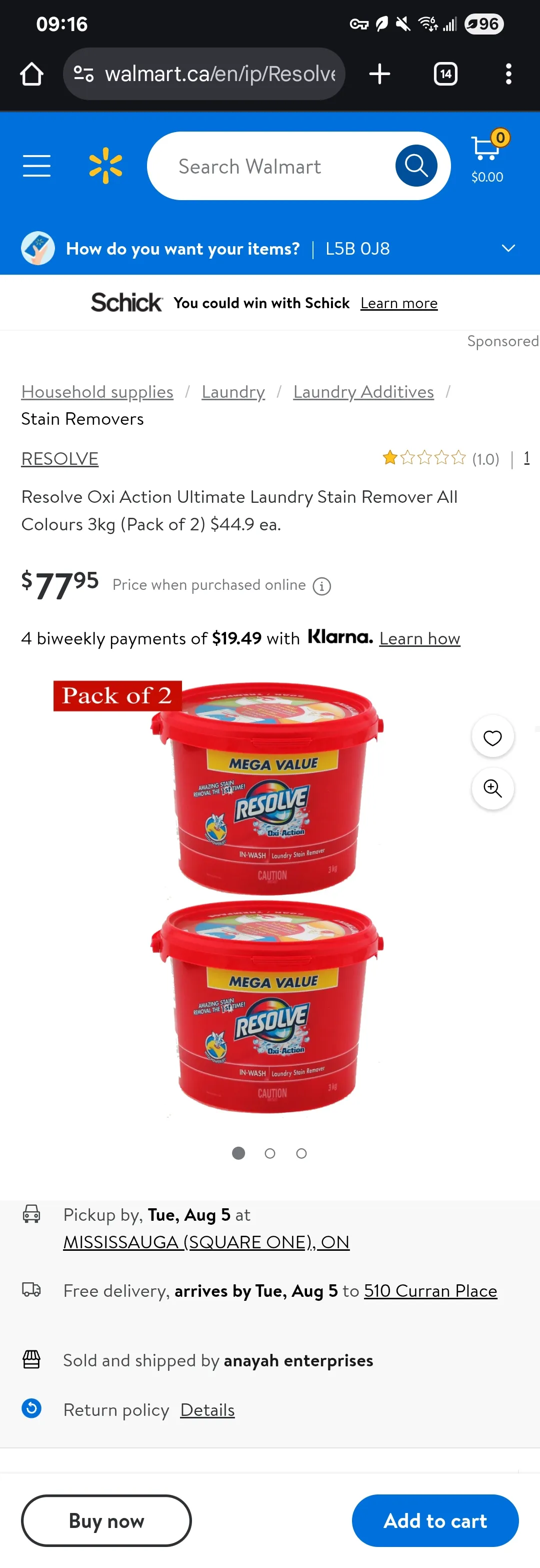This screenshot has height=1568, width=540.
Task: Go to Household supplies breadcrumb
Action: (x=97, y=392)
